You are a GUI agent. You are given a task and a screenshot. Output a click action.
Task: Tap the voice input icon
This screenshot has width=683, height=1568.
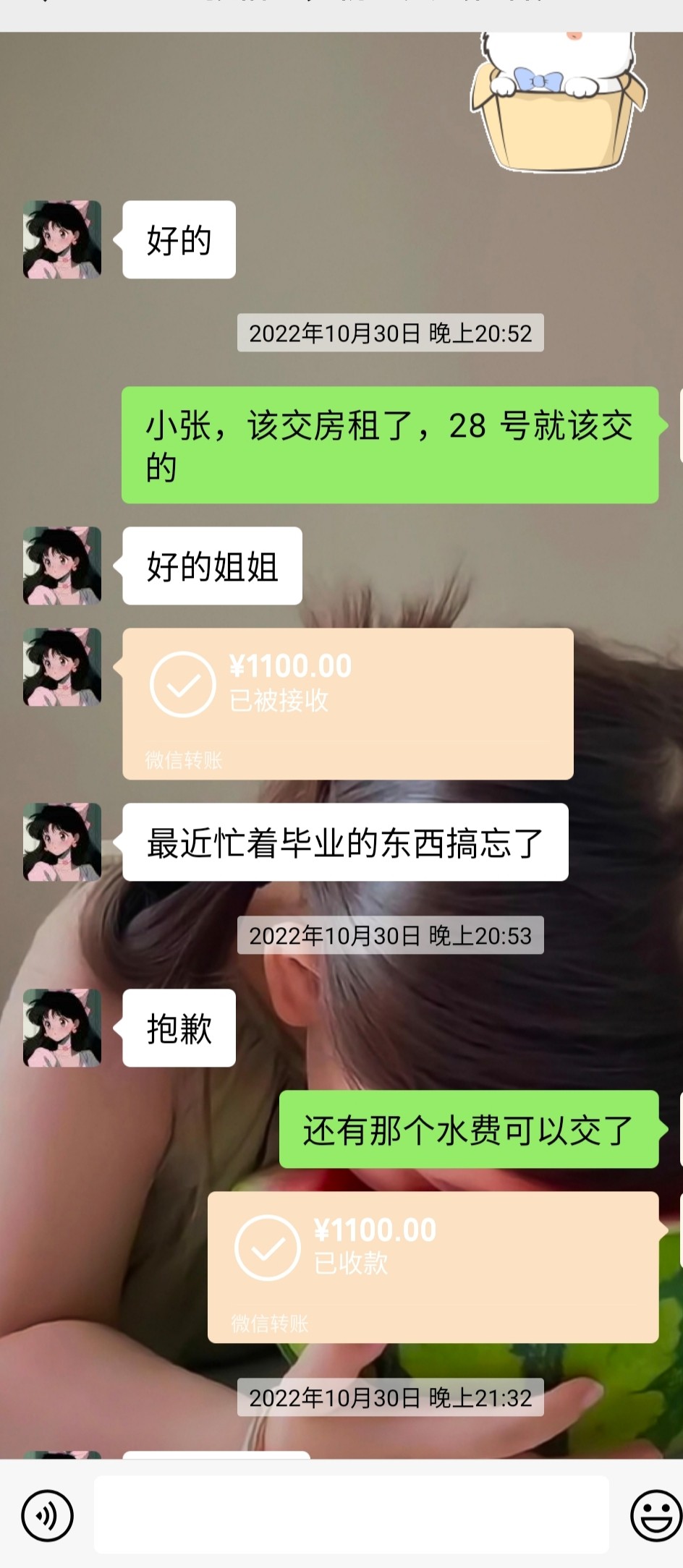coord(47,1514)
